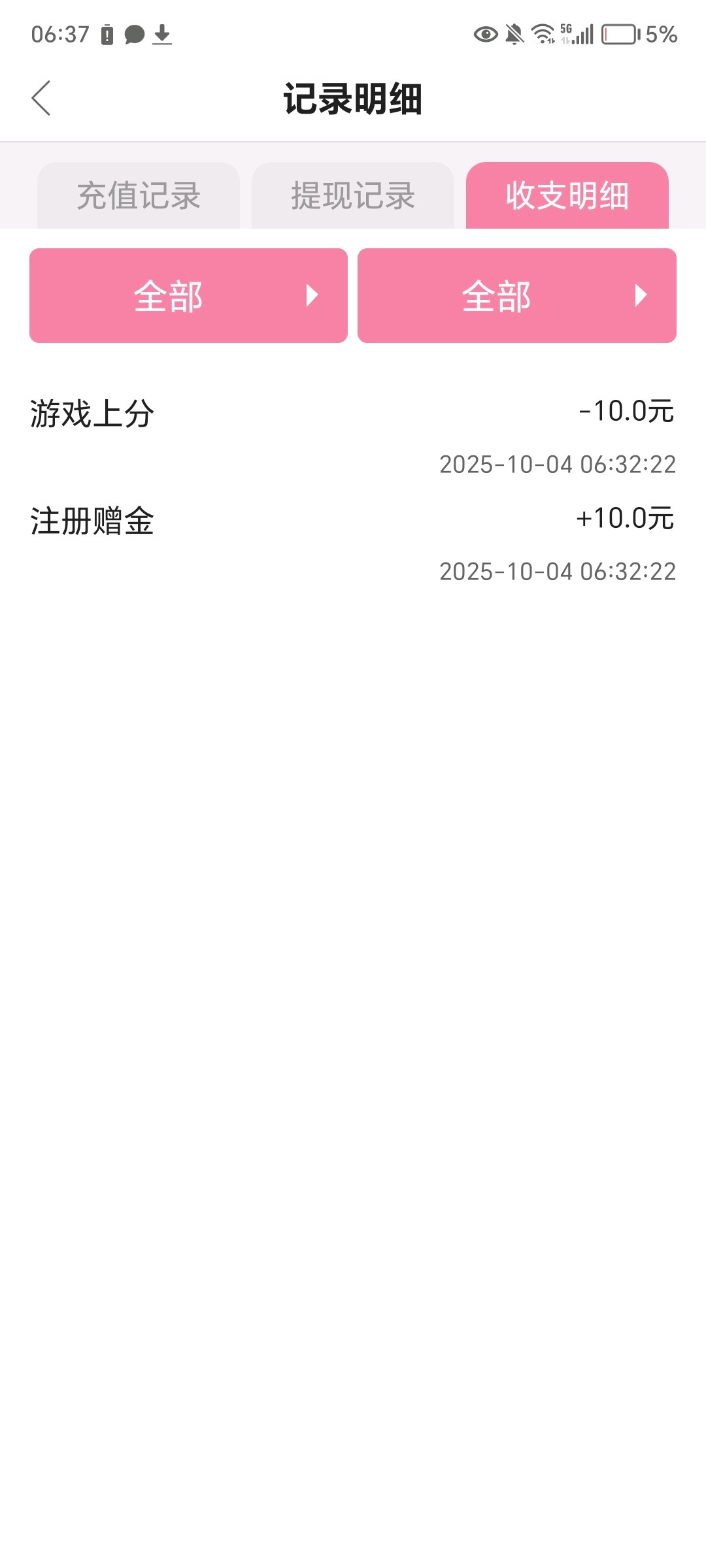Image resolution: width=706 pixels, height=1568 pixels.
Task: Open the left 全部 filter dropdown
Action: (x=189, y=295)
